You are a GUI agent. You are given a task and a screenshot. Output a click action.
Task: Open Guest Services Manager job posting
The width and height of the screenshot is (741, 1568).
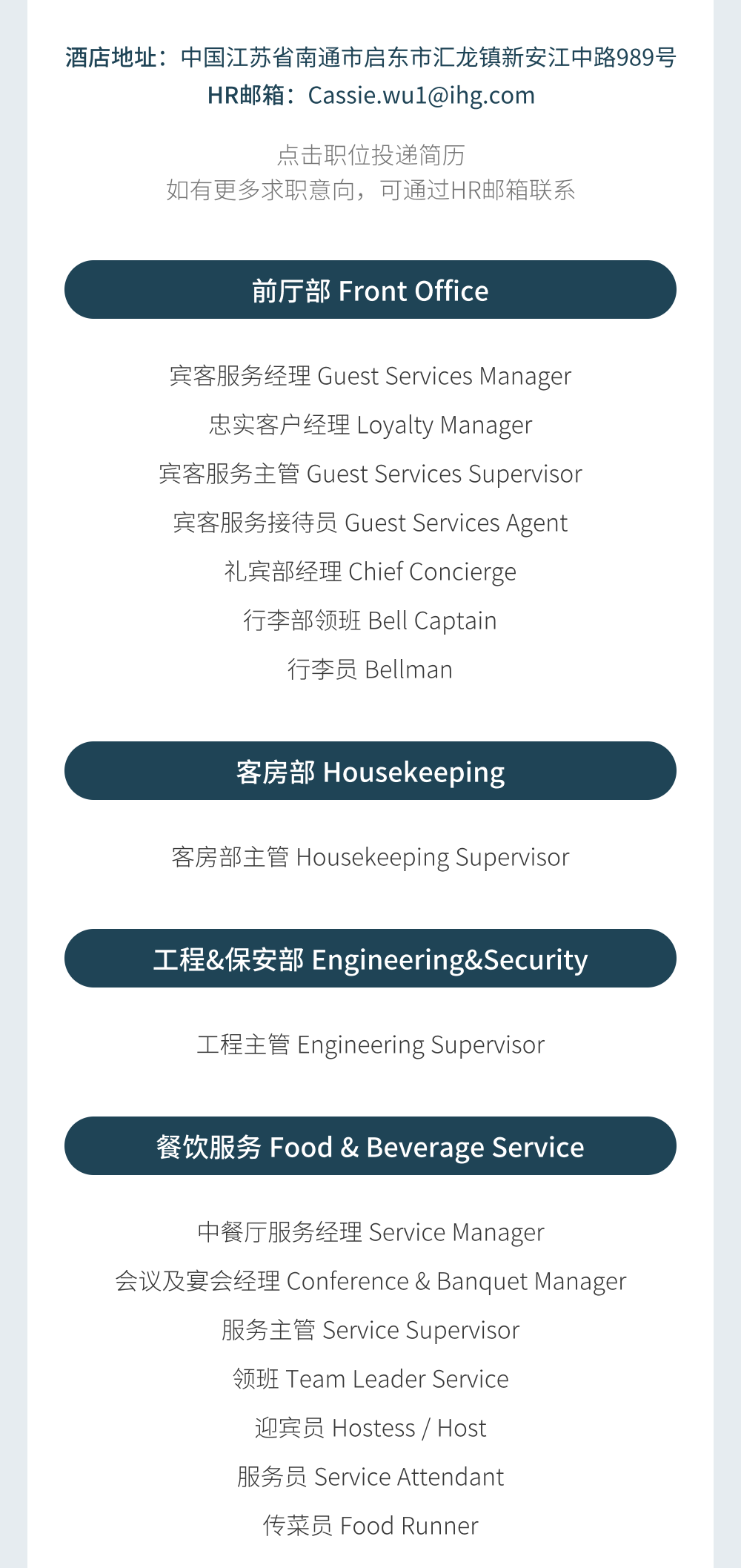(370, 377)
